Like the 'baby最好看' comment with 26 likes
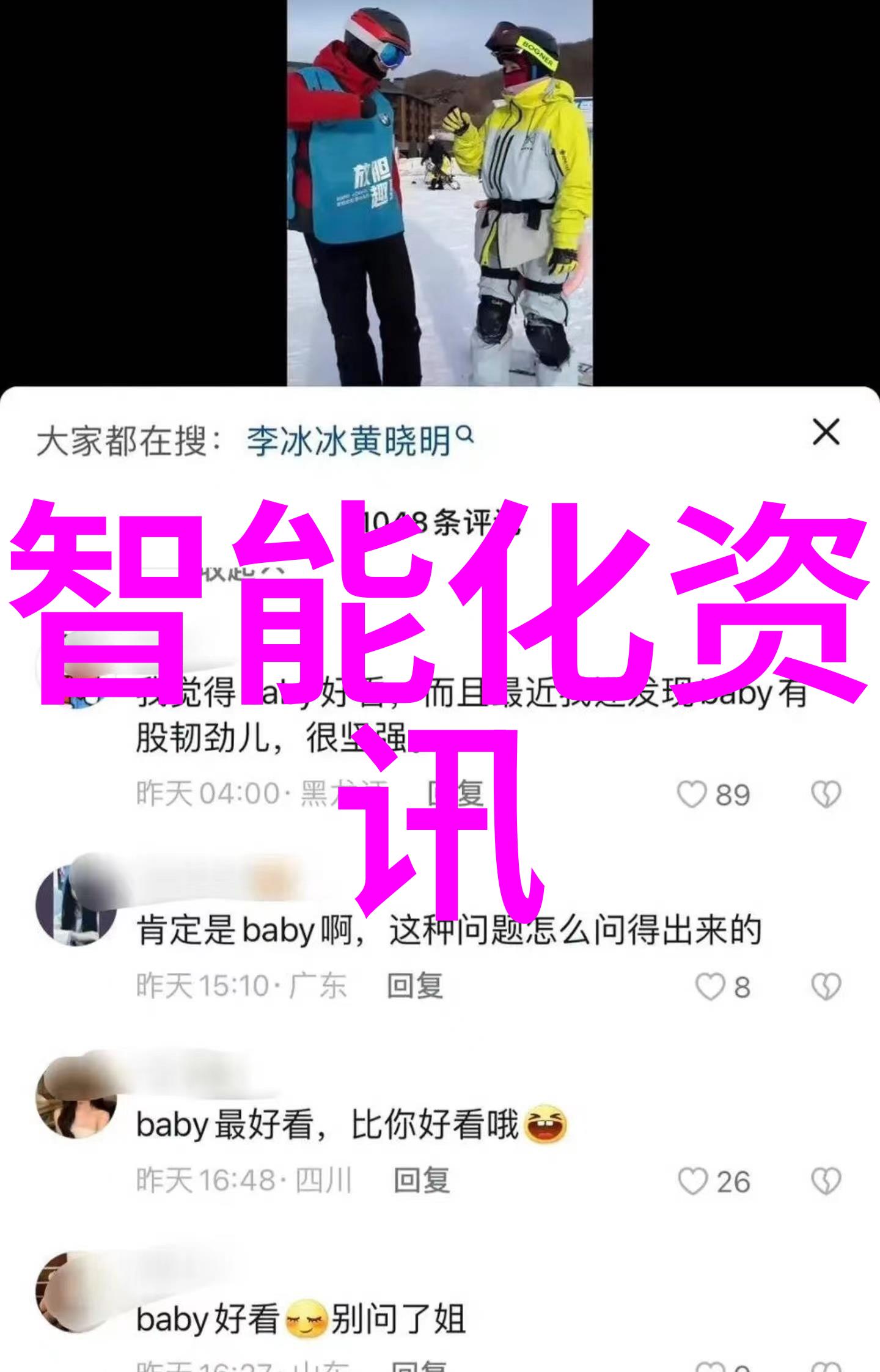The width and height of the screenshot is (880, 1372). tap(693, 1181)
